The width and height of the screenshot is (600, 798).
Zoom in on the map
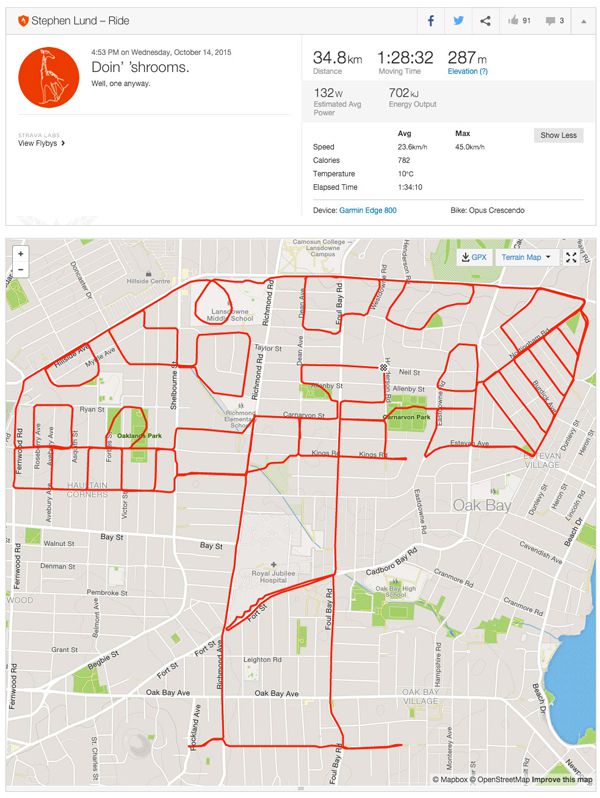click(20, 254)
